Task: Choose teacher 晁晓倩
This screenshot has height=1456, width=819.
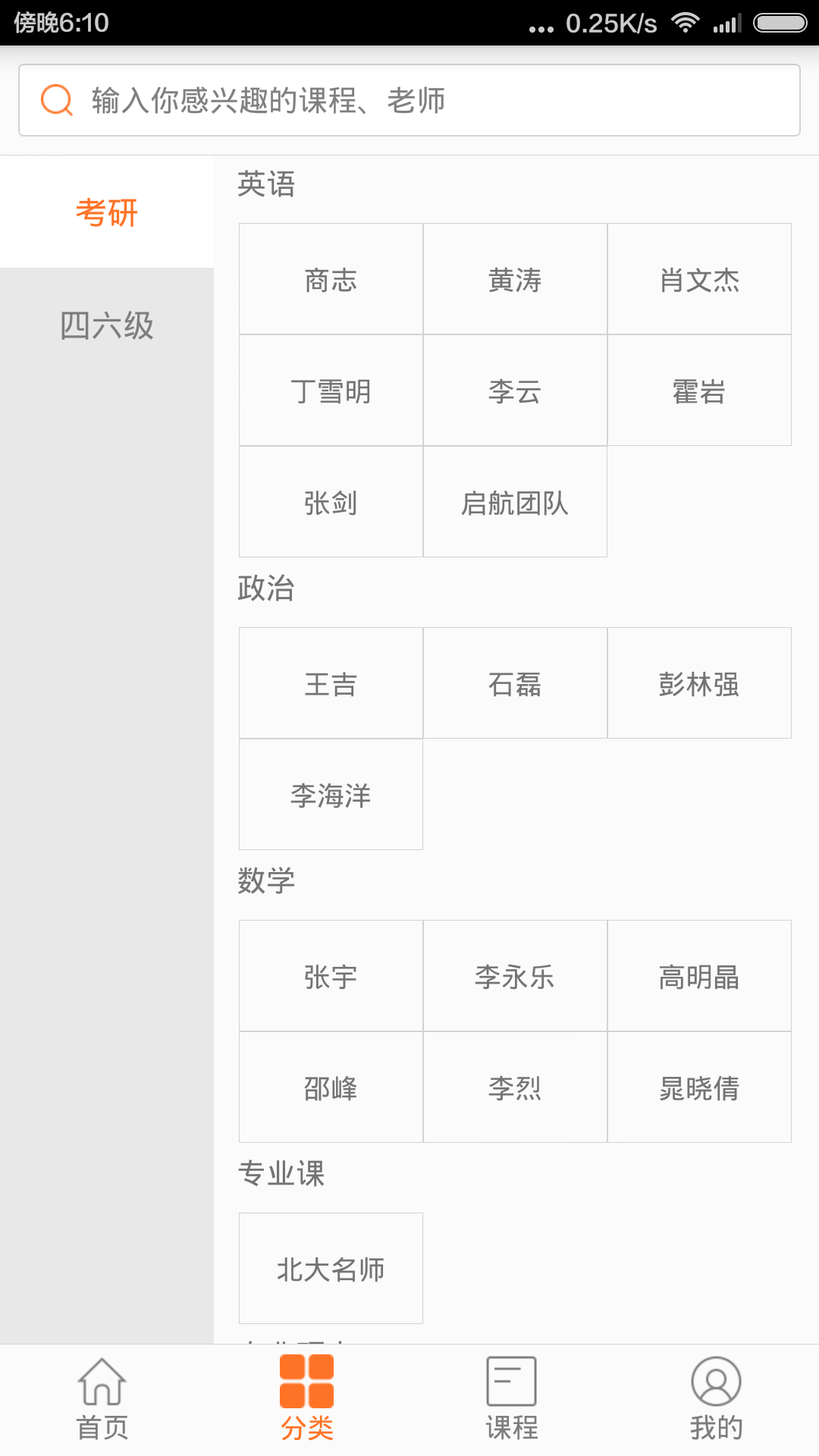Action: (x=699, y=1087)
